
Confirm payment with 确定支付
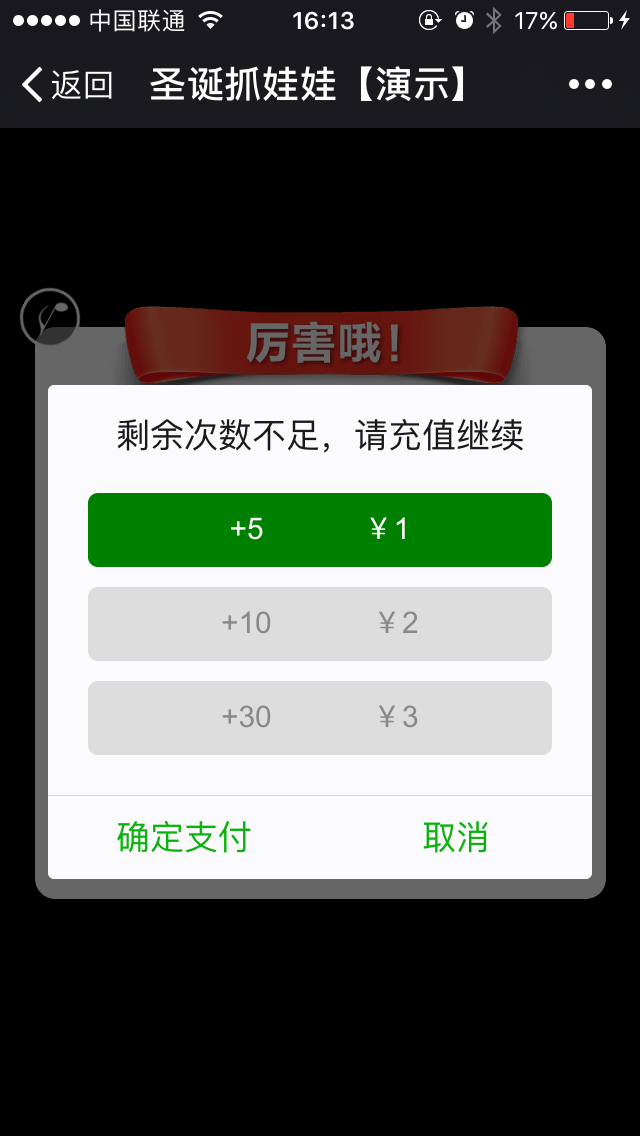[x=184, y=838]
